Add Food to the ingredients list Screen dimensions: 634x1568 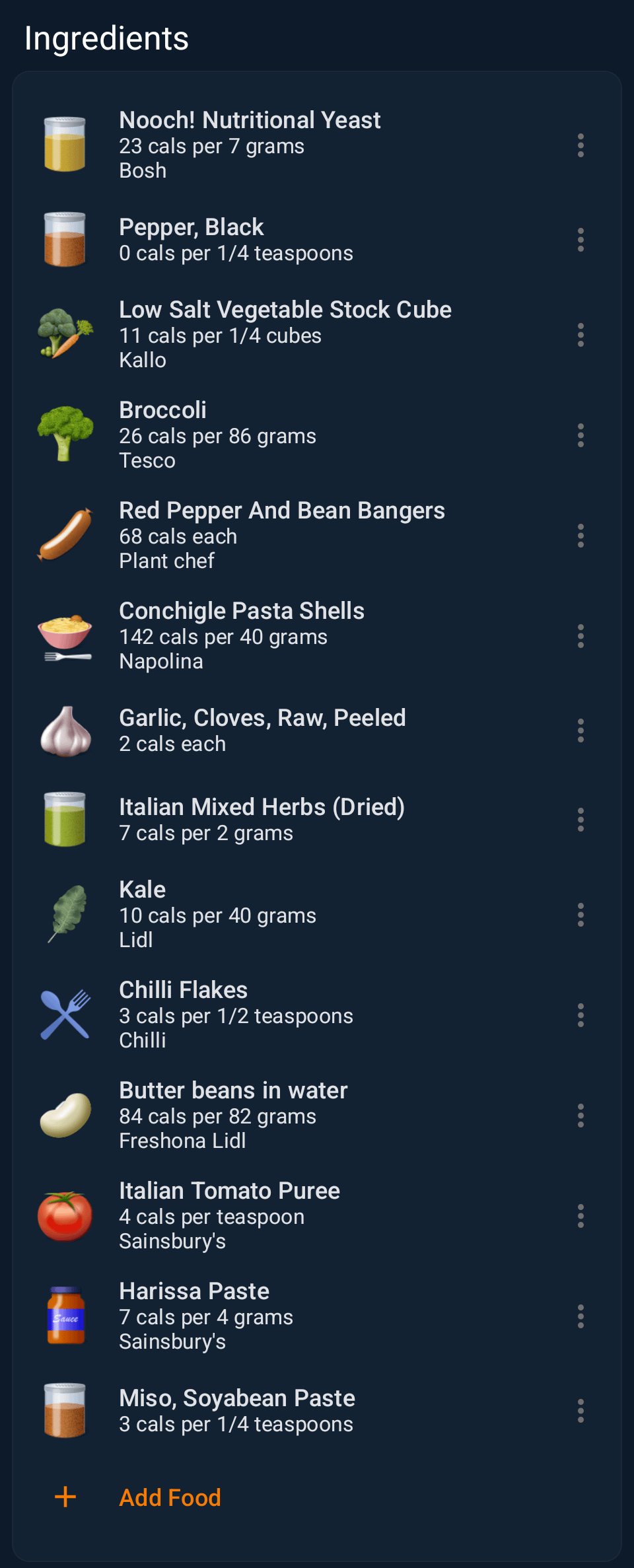(x=170, y=1497)
